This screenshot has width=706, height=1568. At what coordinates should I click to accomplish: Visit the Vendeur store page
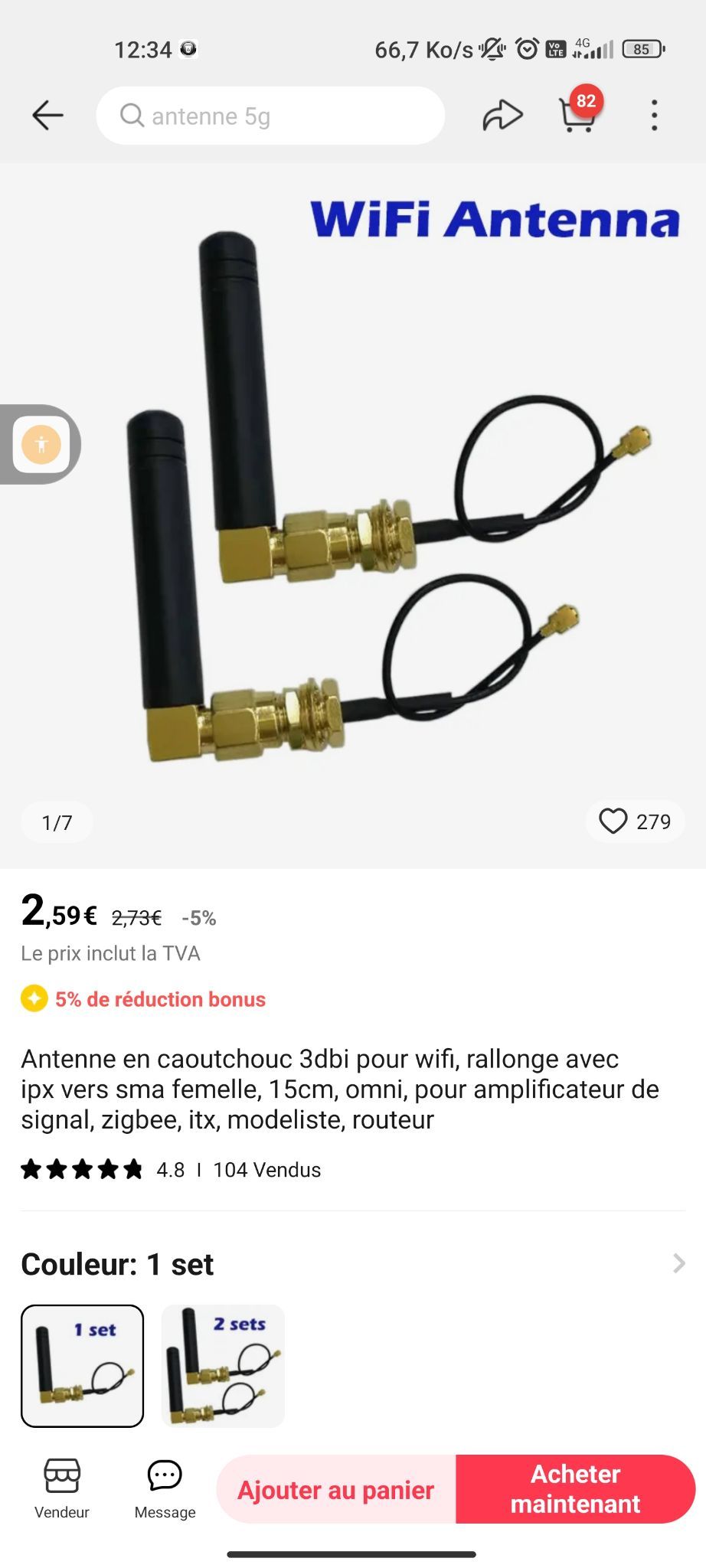click(62, 1488)
